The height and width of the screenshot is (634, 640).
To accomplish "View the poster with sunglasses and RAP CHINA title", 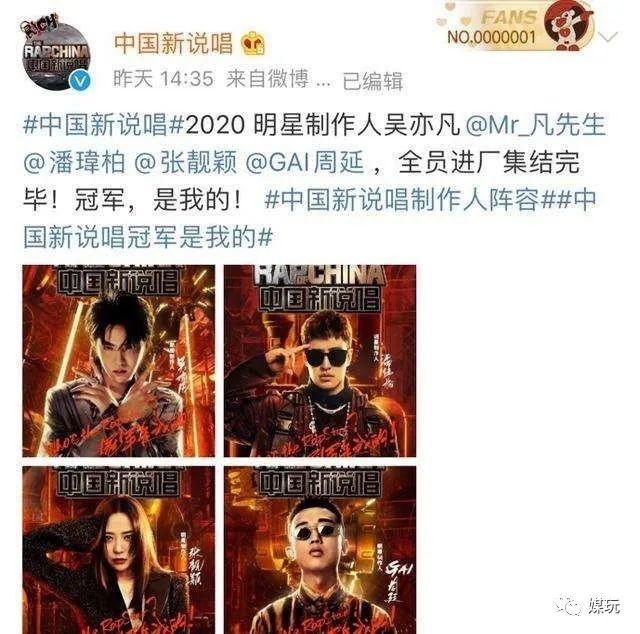I will point(319,361).
